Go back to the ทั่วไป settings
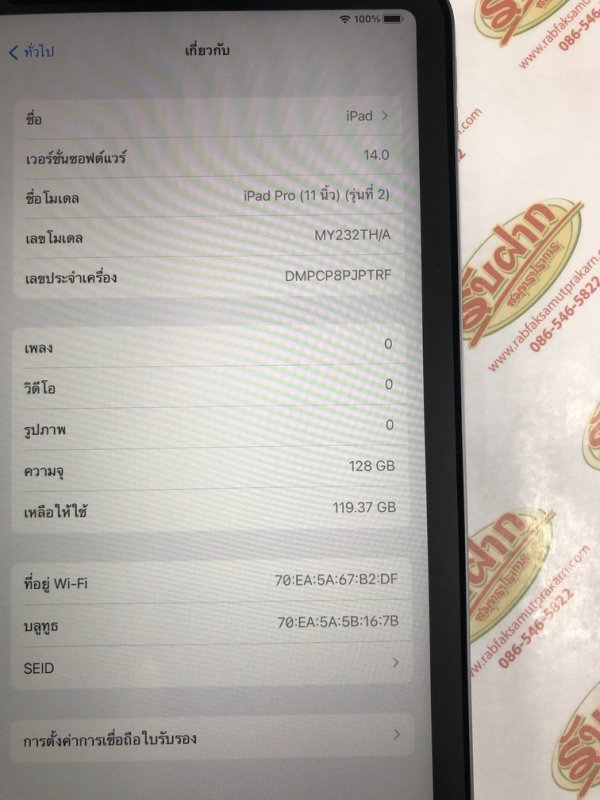600x800 pixels. tap(32, 51)
